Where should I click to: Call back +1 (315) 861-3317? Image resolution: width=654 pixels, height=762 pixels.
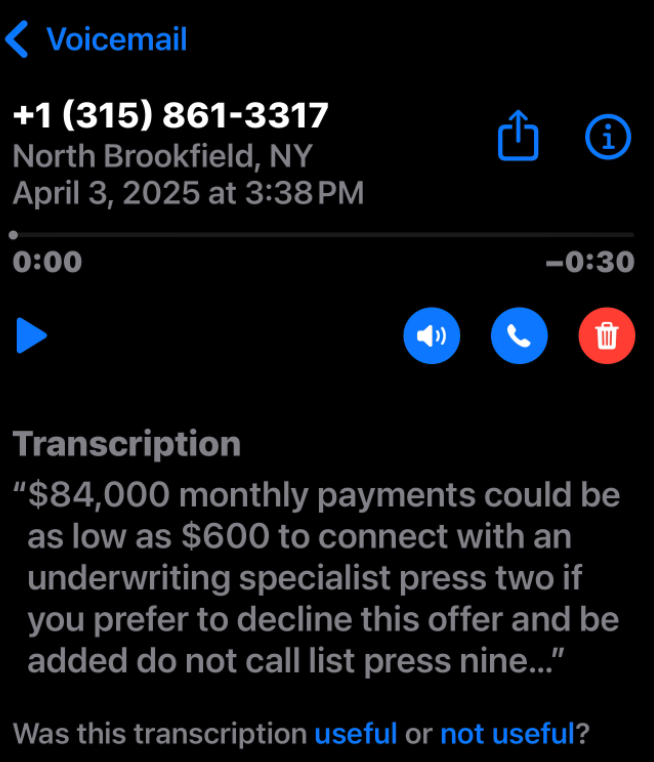click(519, 335)
